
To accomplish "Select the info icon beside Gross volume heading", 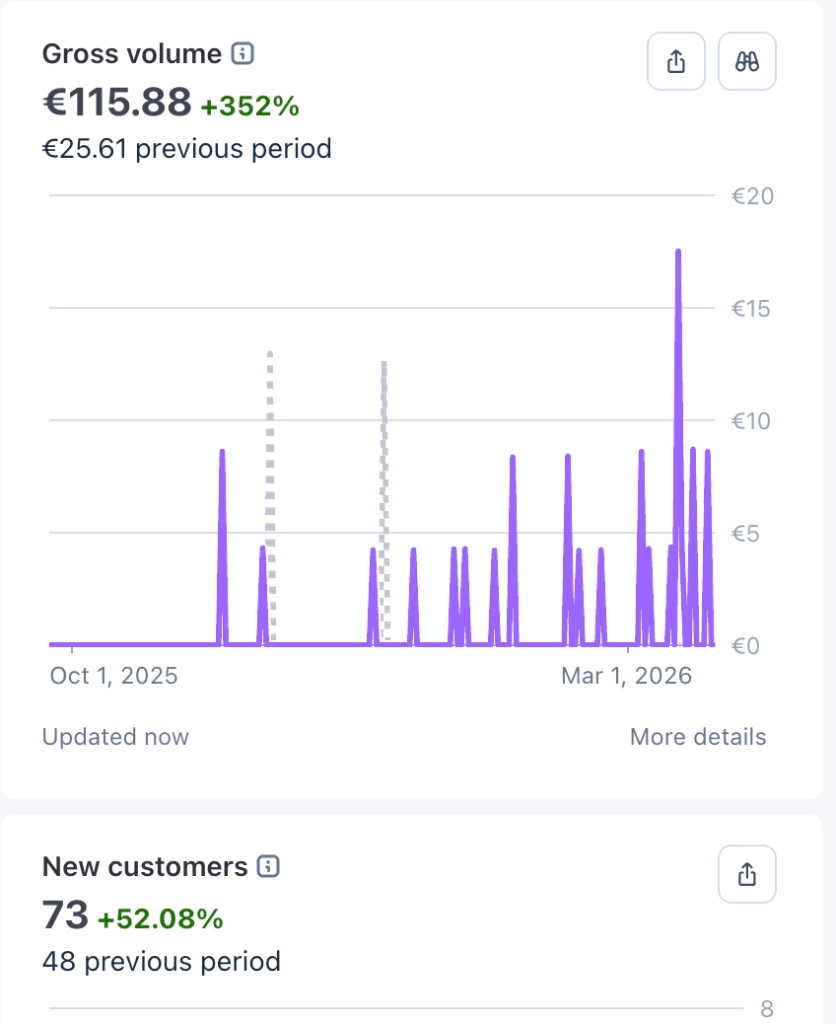I will point(243,54).
